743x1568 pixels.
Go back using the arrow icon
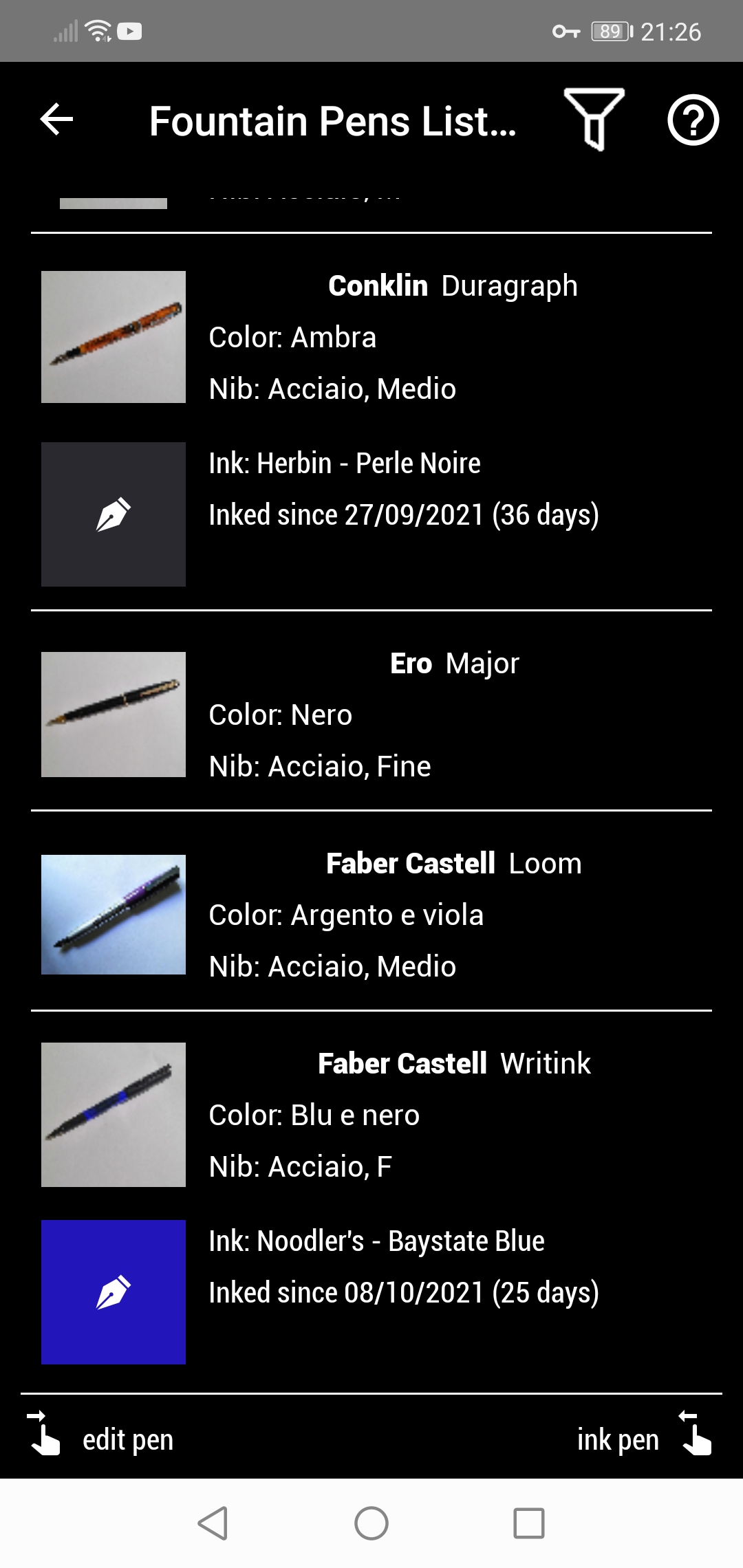(x=56, y=120)
